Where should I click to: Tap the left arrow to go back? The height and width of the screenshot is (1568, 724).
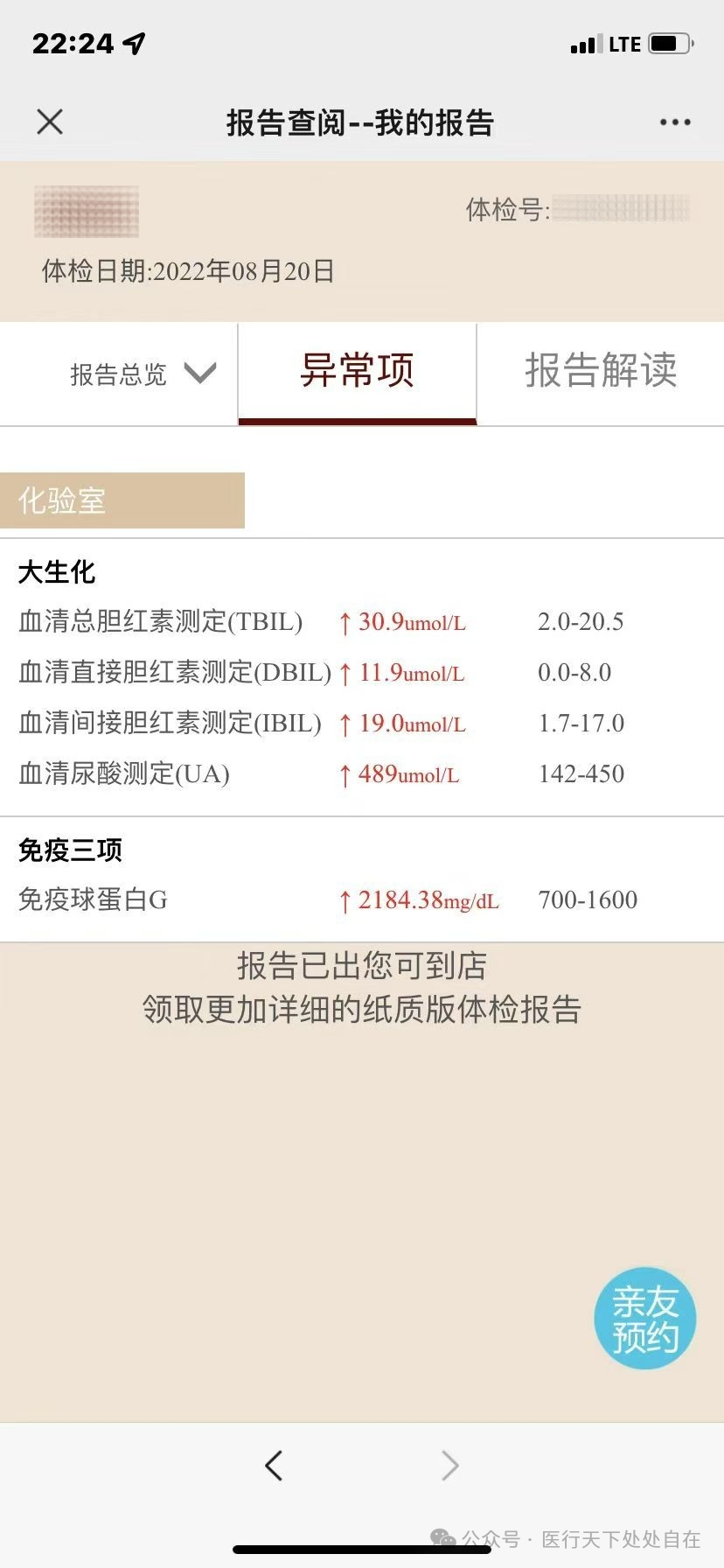274,1465
